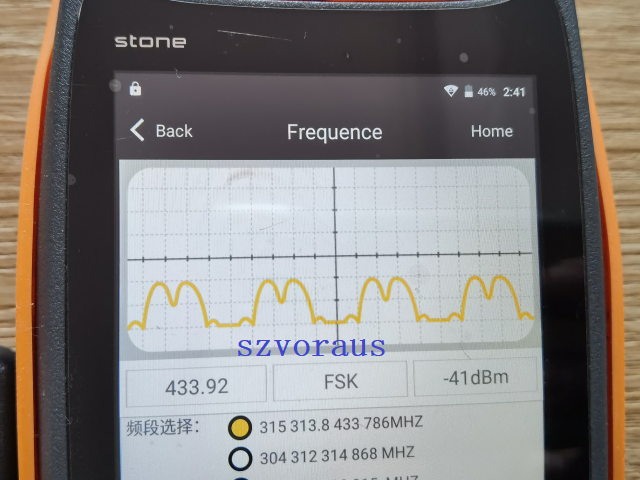The height and width of the screenshot is (480, 640).
Task: Tap the Home button
Action: pos(491,131)
